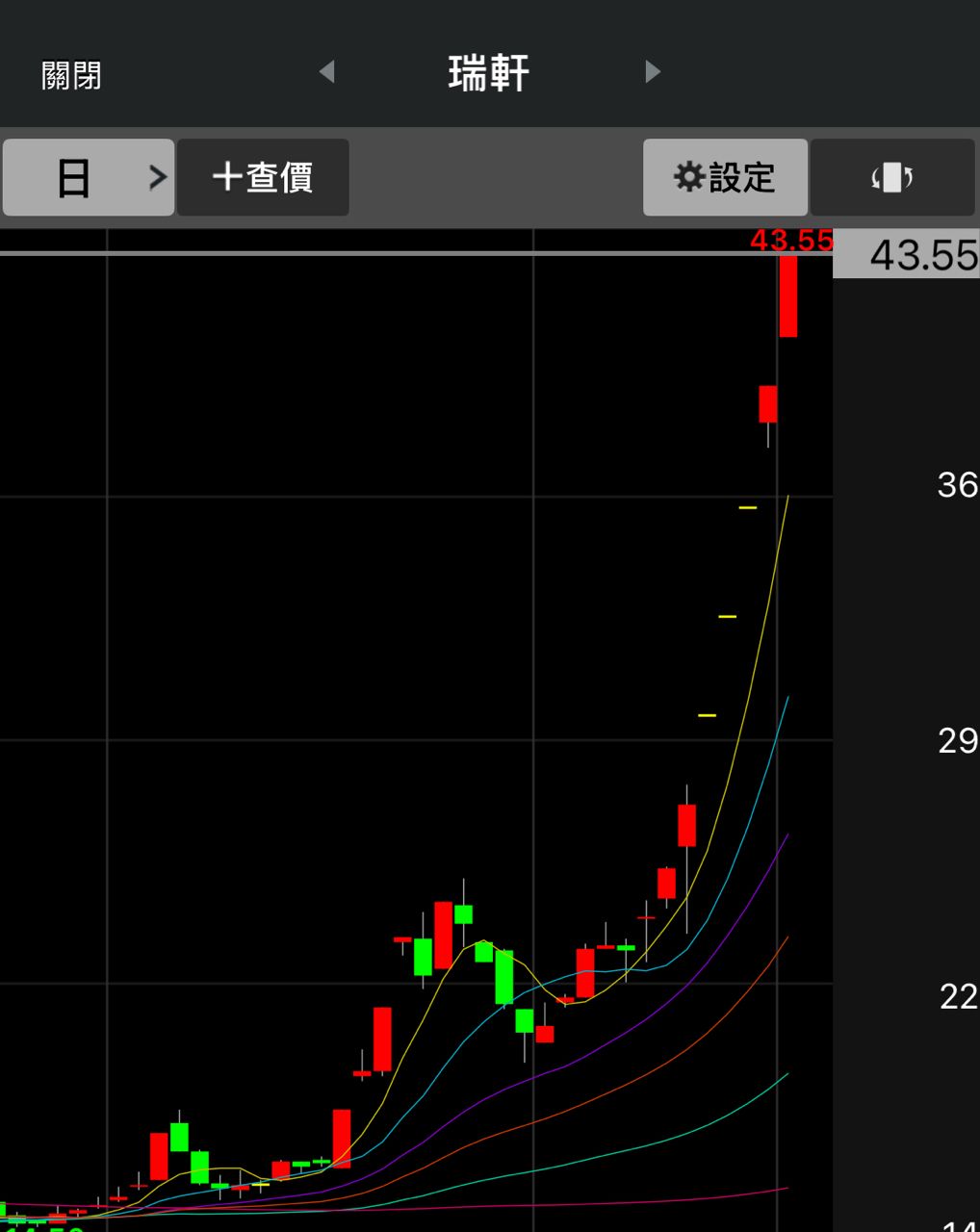
Task: Tap 關閉 to close the chart
Action: click(x=71, y=75)
